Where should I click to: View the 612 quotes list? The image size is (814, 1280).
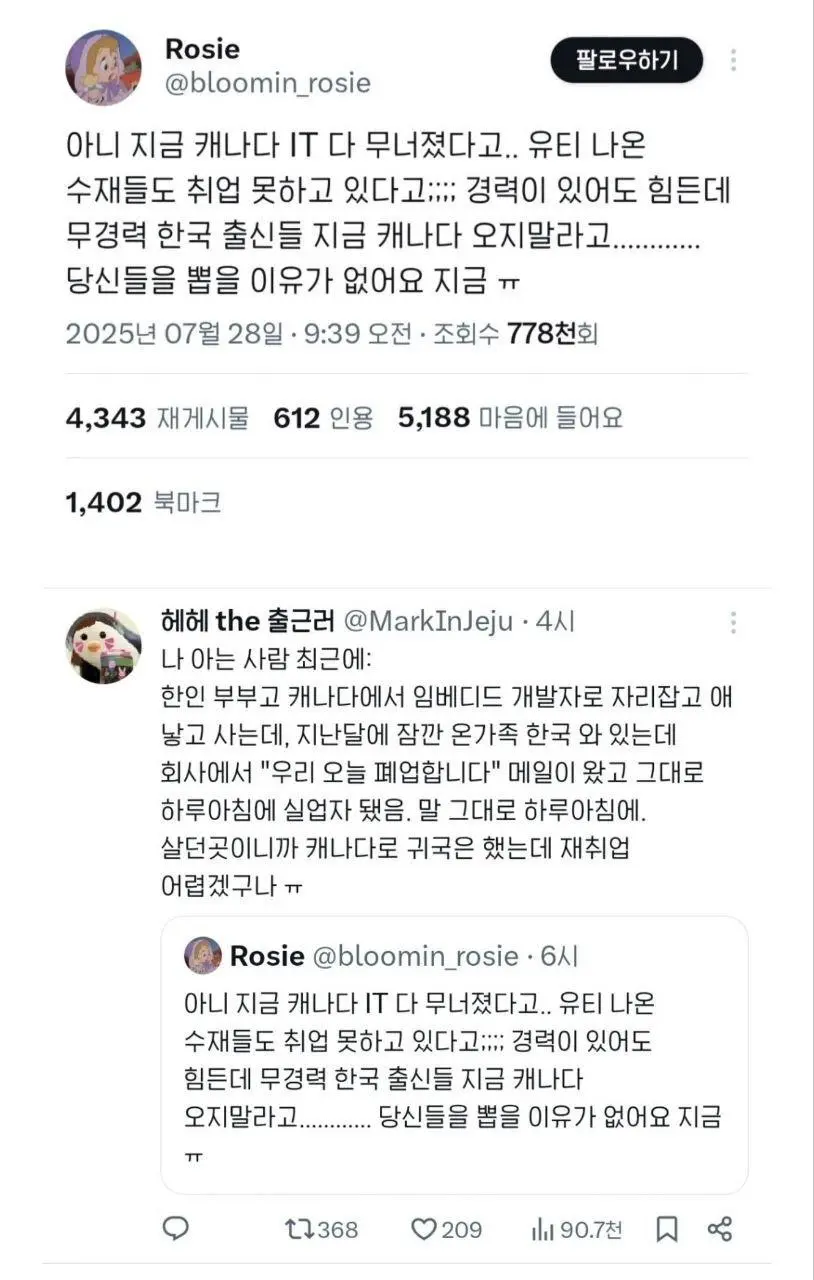point(322,417)
